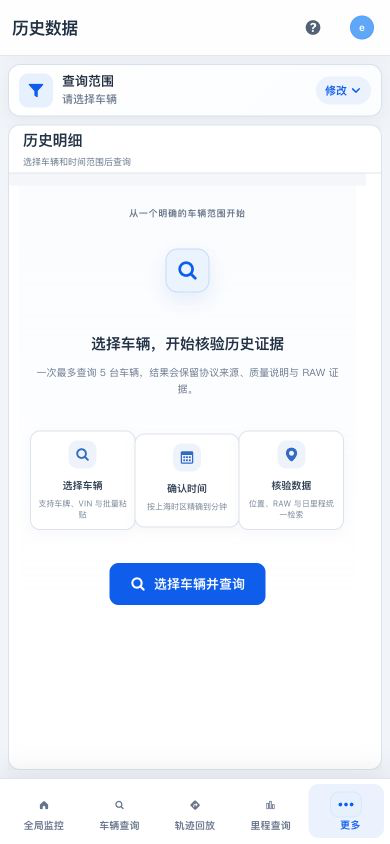This screenshot has width=390, height=844.
Task: Open the help question mark icon
Action: pos(313,27)
